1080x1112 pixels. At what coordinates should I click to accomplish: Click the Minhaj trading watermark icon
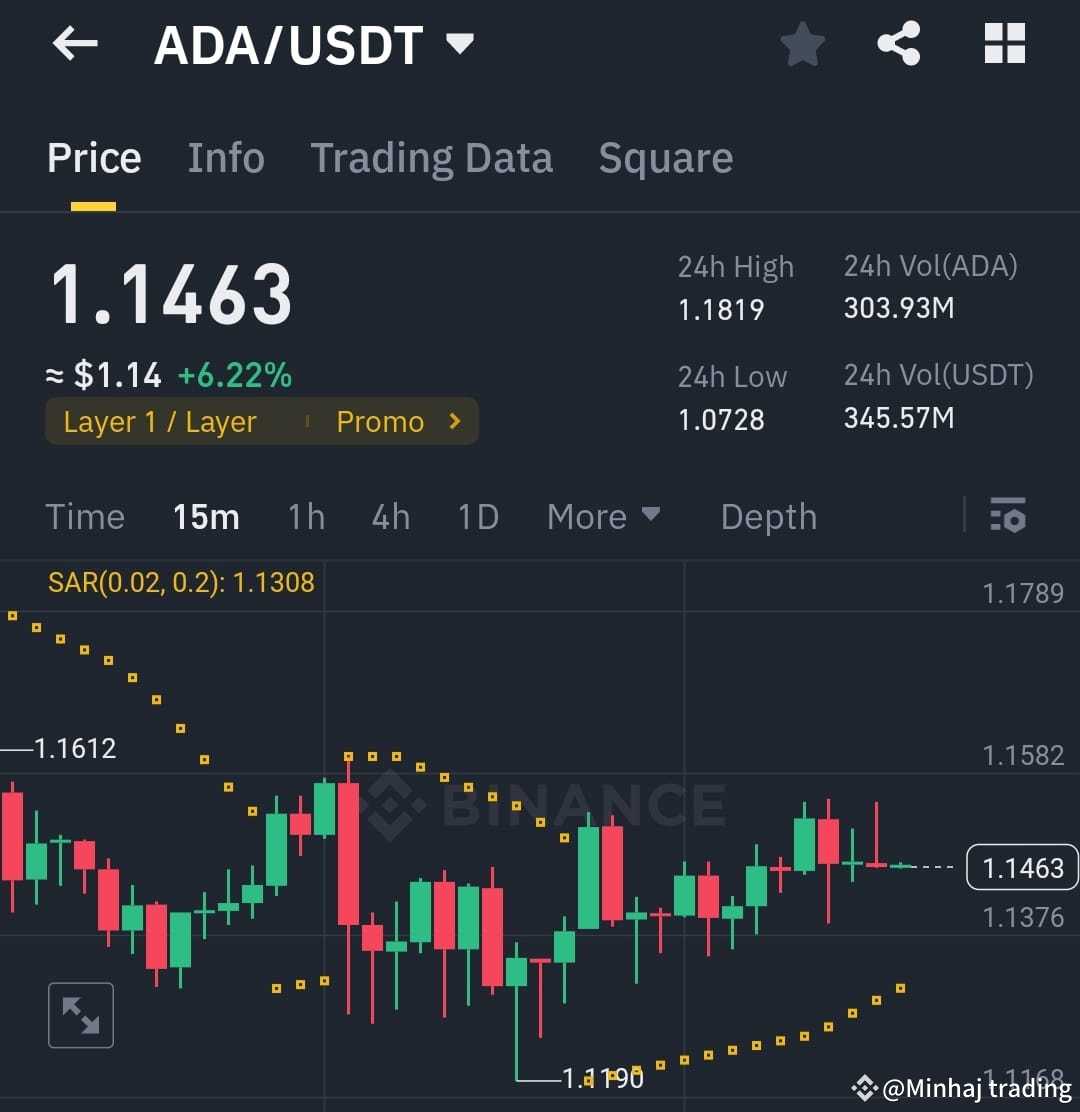coord(866,1086)
